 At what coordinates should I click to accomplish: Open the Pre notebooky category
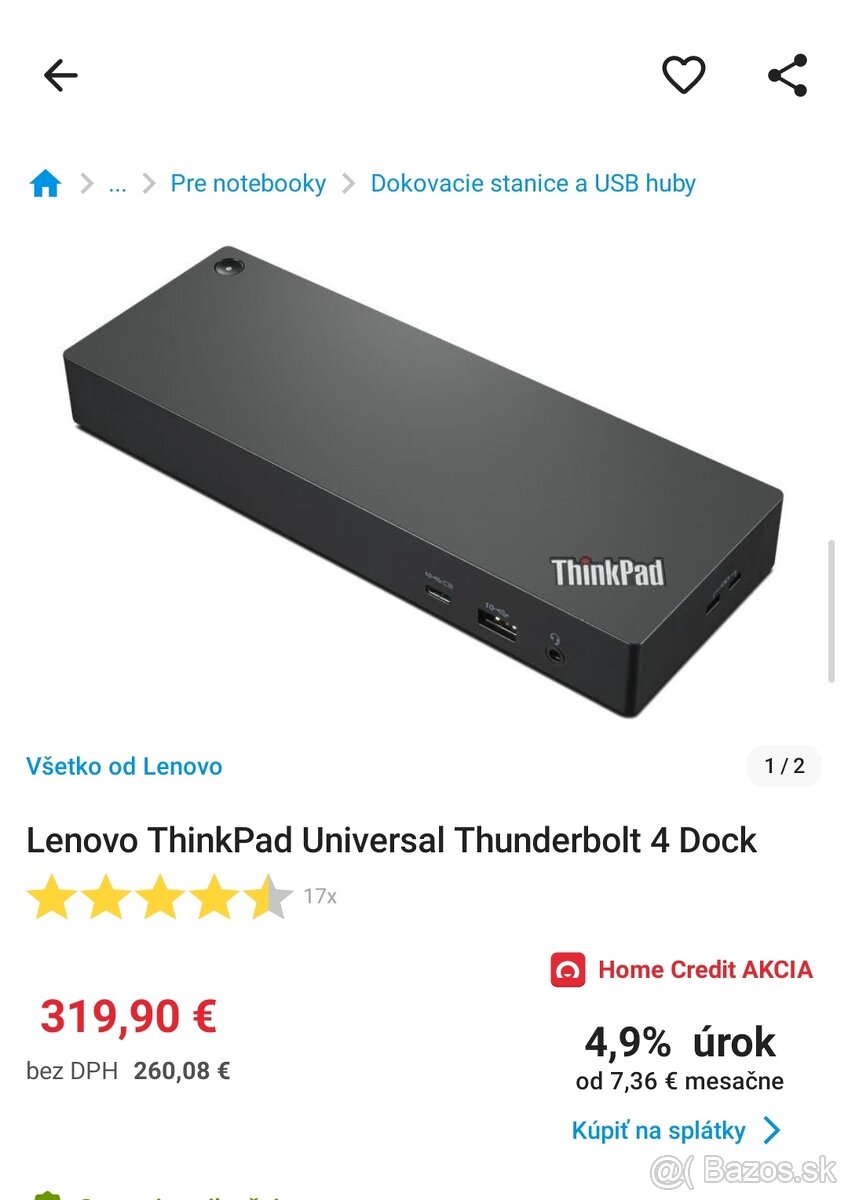pyautogui.click(x=248, y=184)
